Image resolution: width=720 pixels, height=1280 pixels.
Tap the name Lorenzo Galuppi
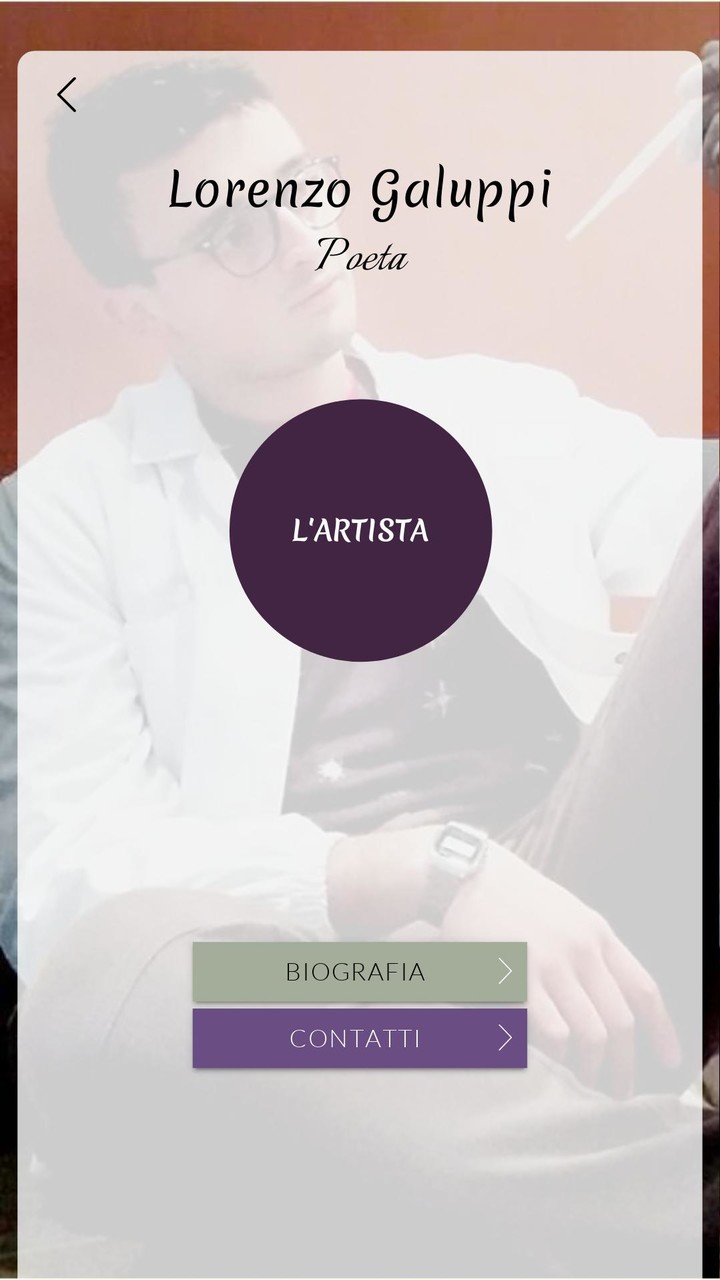[x=362, y=192]
